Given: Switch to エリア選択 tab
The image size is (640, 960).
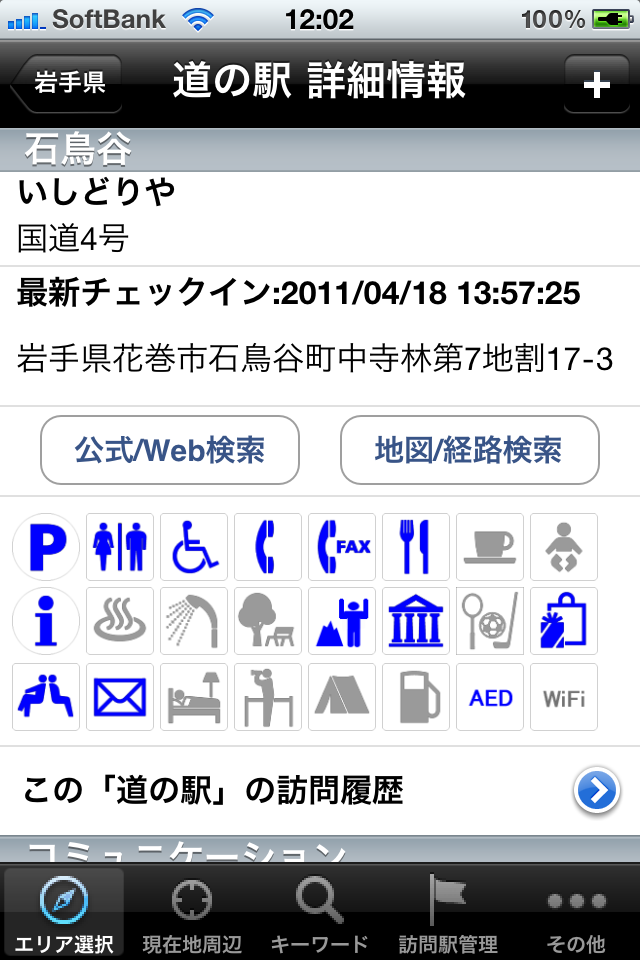Looking at the screenshot, I should [64, 914].
